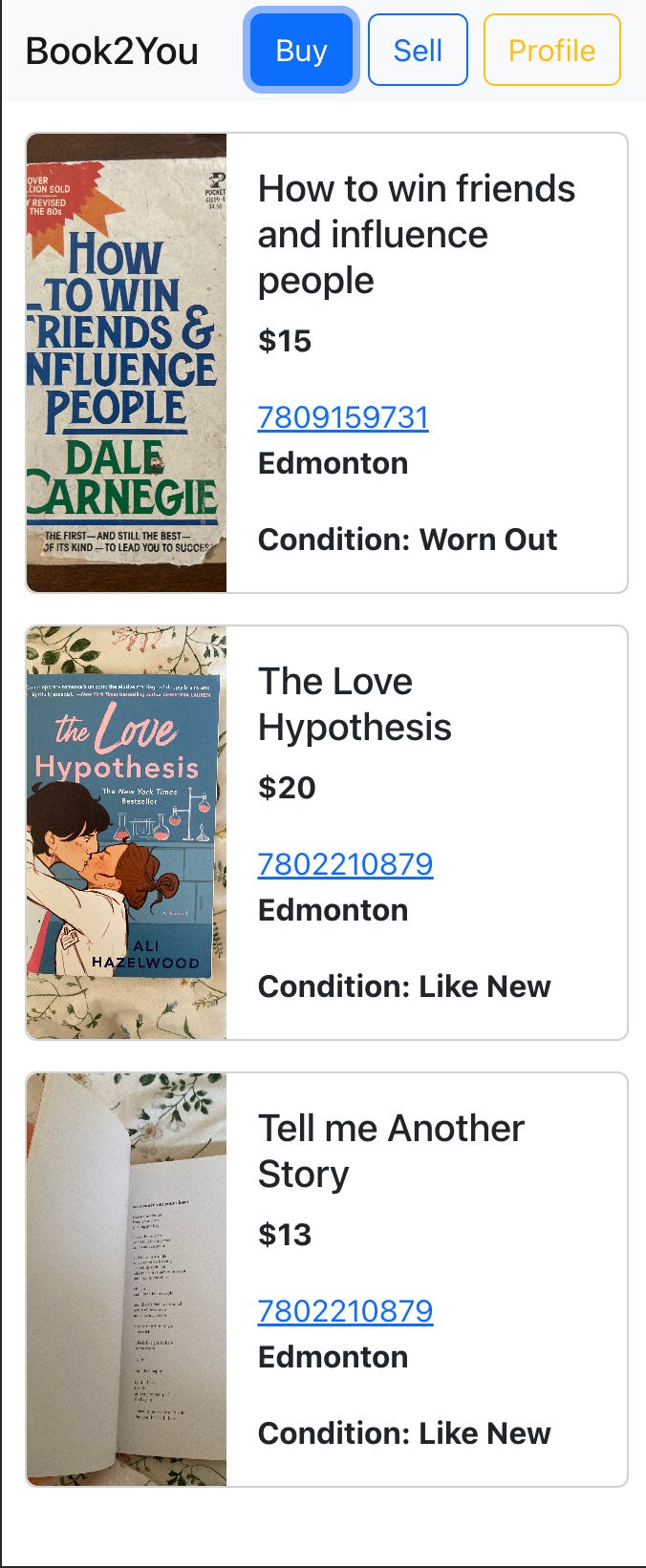The height and width of the screenshot is (1568, 646).
Task: Tap the phone number under The Love Hypothesis
Action: pos(345,864)
